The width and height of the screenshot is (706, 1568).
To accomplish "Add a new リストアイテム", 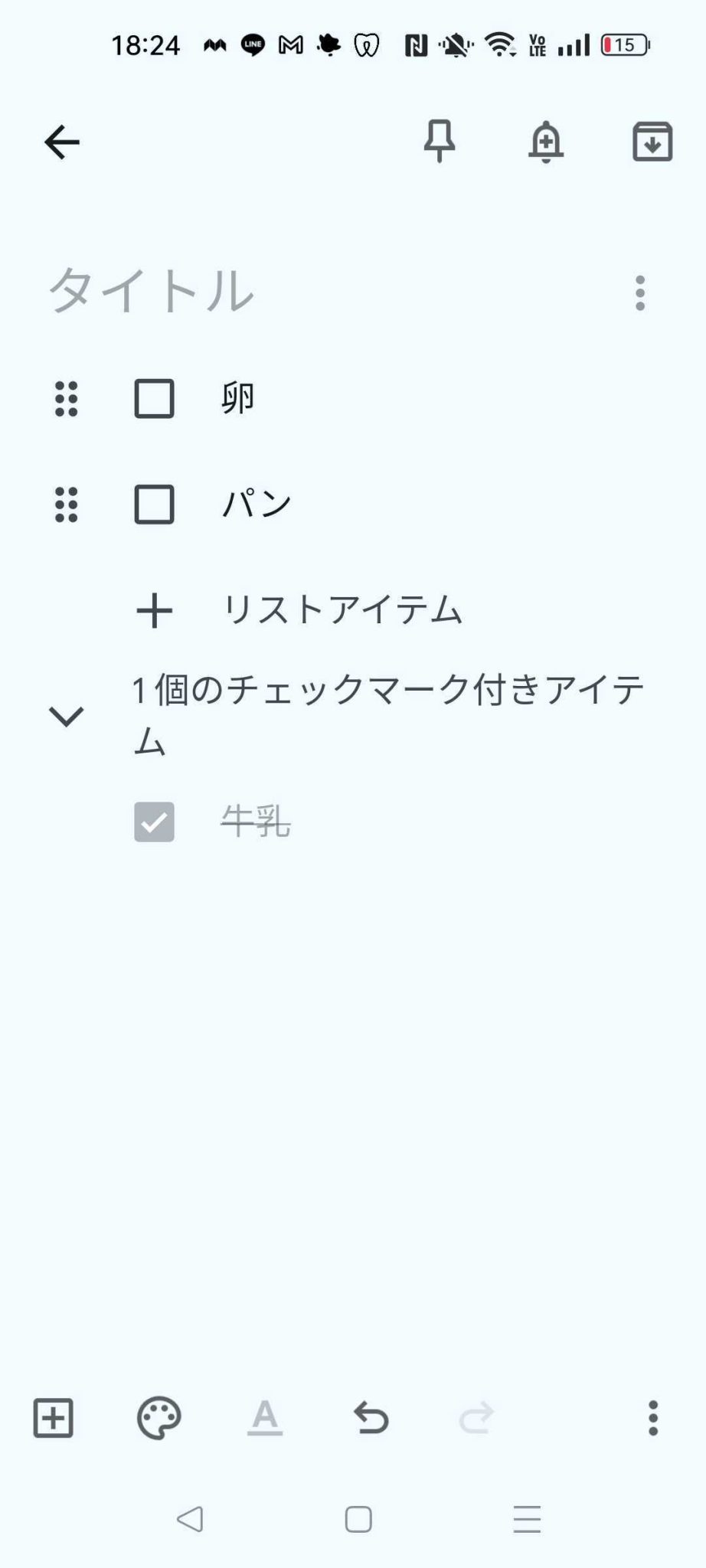I will (341, 610).
